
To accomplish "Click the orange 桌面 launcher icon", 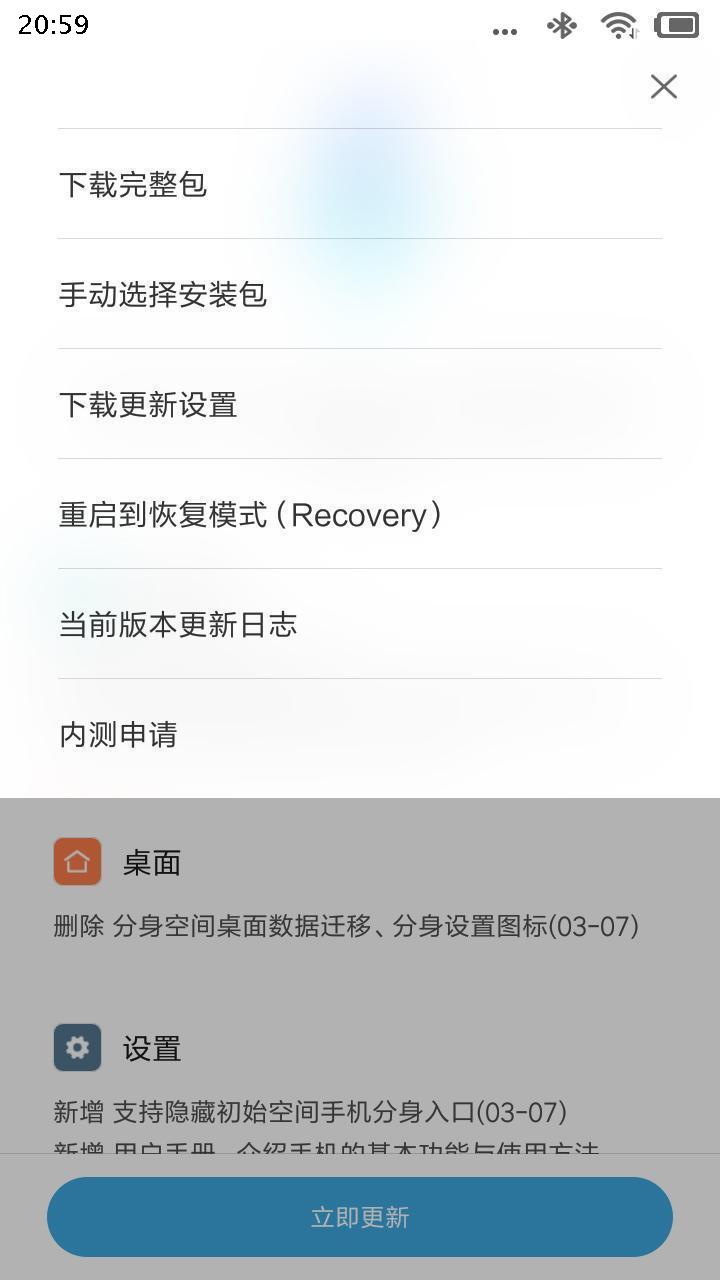I will [75, 861].
